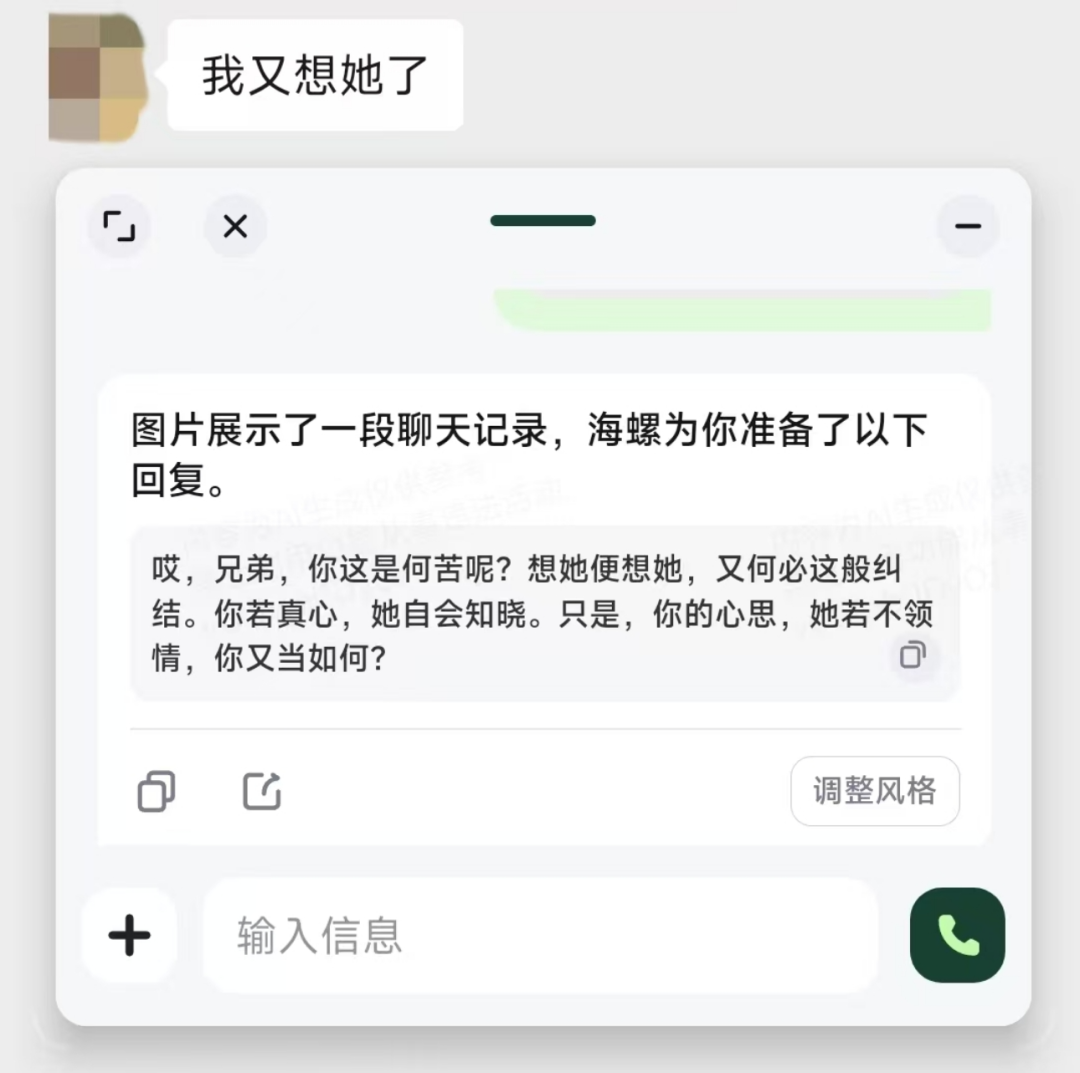Copy the suggested reply text
The image size is (1080, 1073).
[x=912, y=655]
